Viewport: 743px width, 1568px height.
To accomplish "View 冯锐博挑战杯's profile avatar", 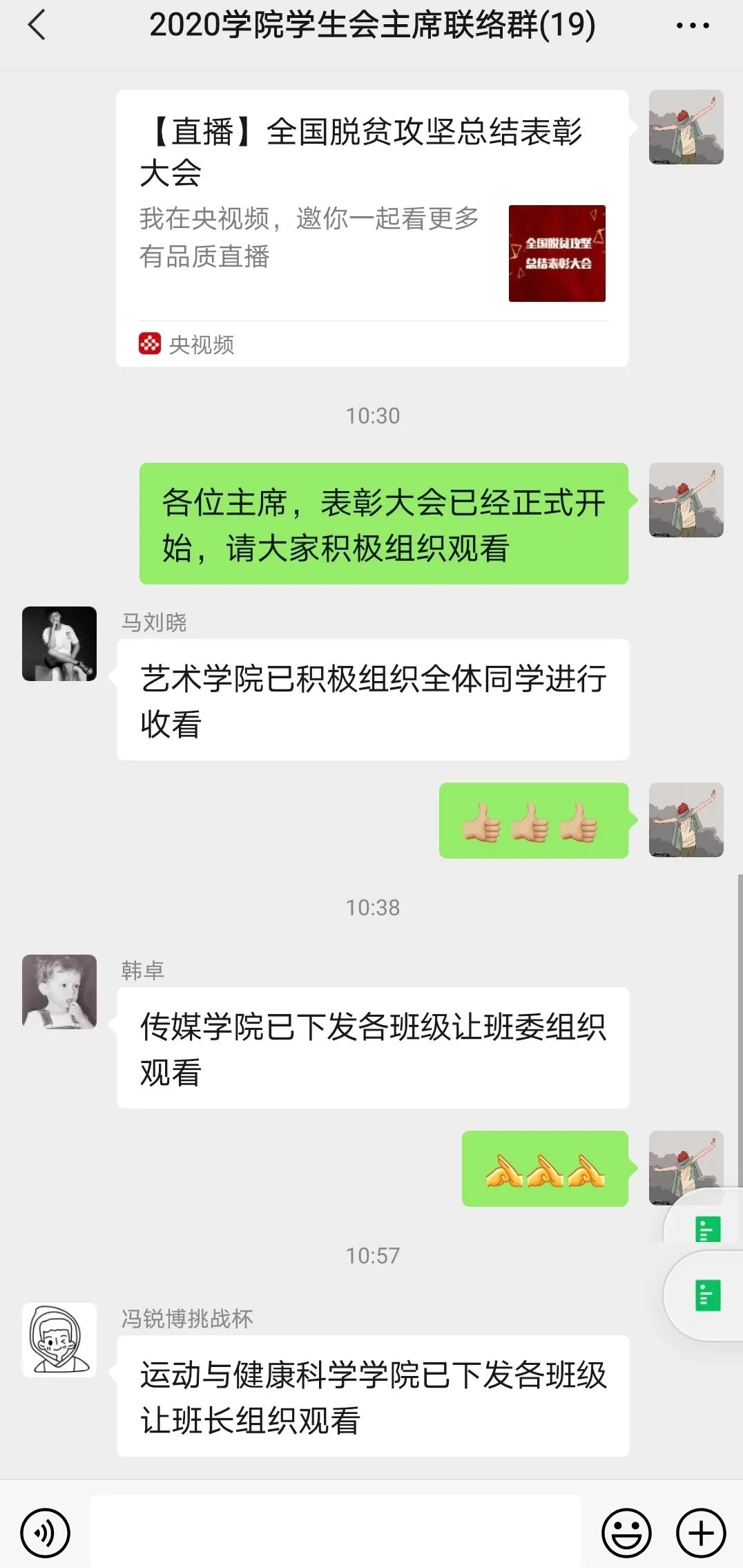I will point(59,1340).
